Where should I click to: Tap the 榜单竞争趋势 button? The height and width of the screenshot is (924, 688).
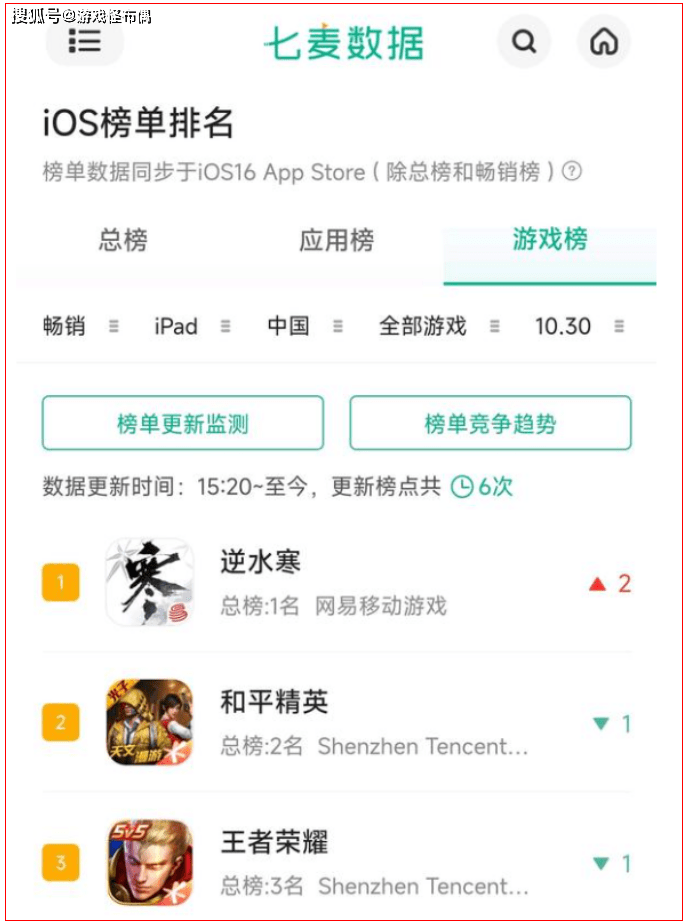pyautogui.click(x=490, y=424)
